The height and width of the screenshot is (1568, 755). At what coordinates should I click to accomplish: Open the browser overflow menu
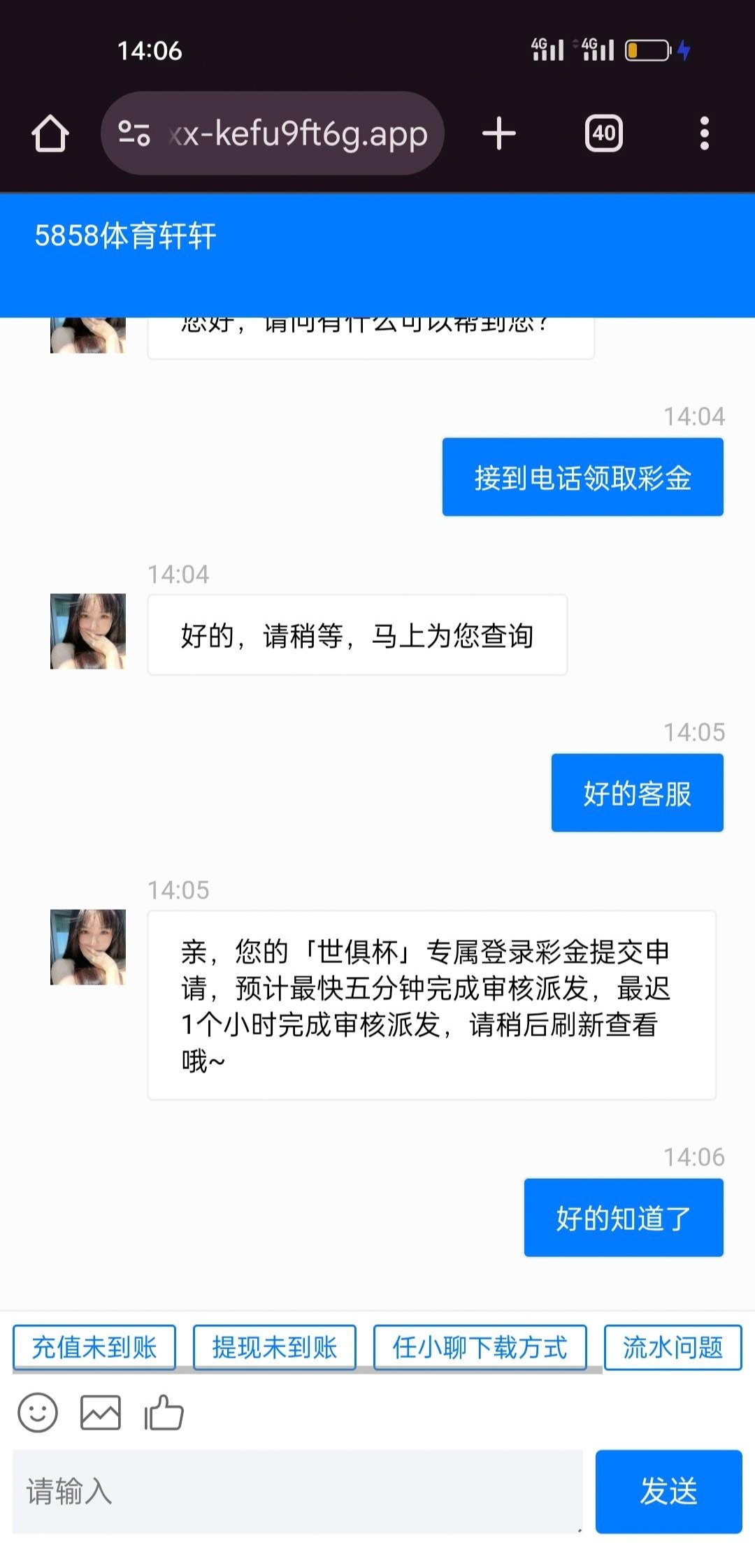[704, 133]
